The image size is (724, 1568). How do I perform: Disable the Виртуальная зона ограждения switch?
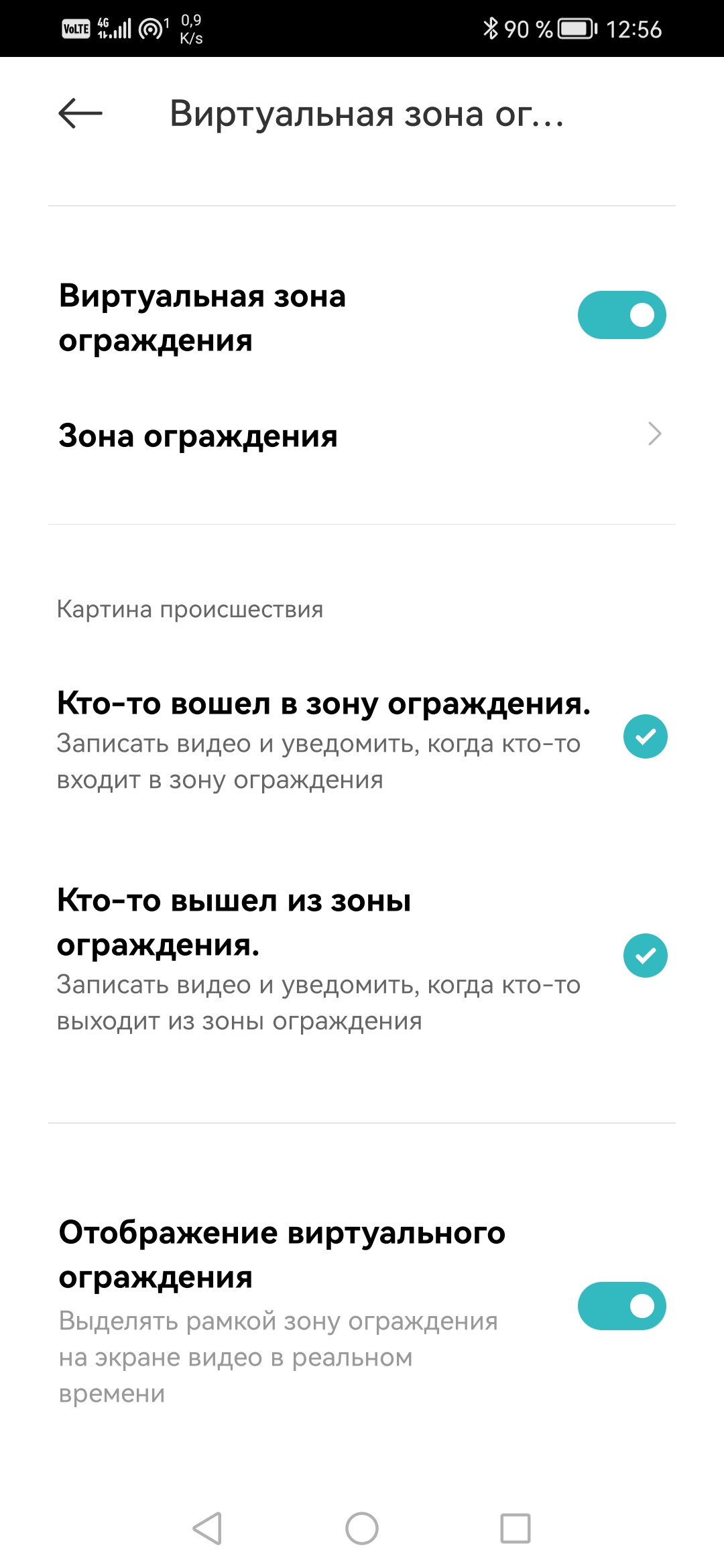(621, 315)
